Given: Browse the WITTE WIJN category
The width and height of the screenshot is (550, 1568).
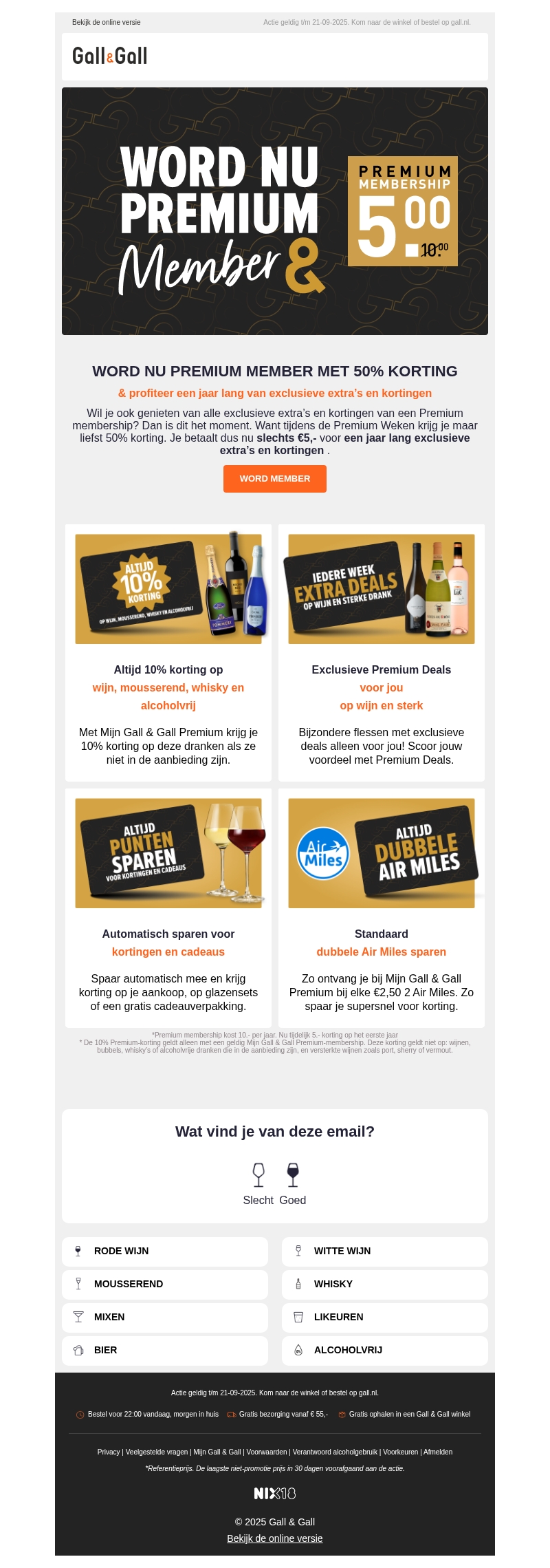Looking at the screenshot, I should click(384, 1252).
